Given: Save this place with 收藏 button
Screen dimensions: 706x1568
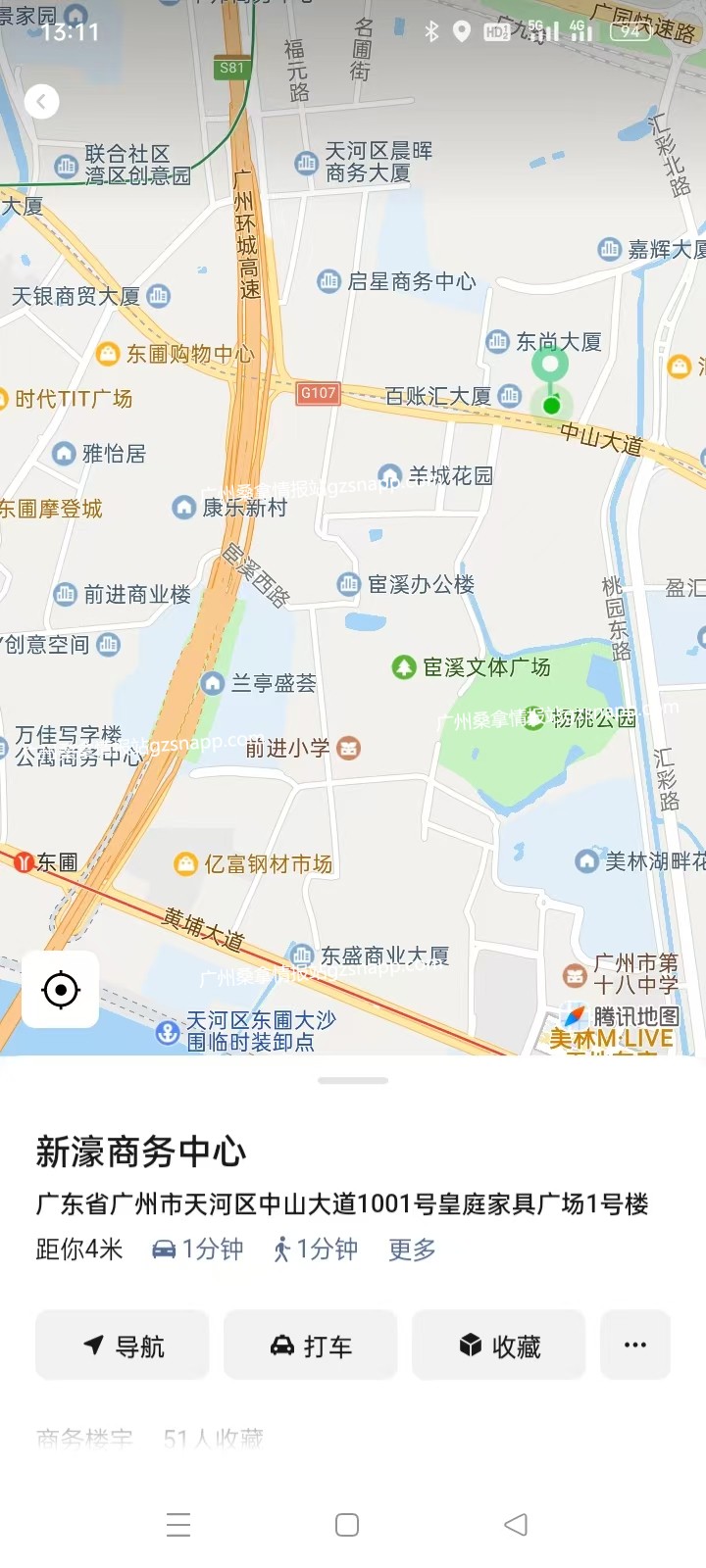Looking at the screenshot, I should [499, 1346].
